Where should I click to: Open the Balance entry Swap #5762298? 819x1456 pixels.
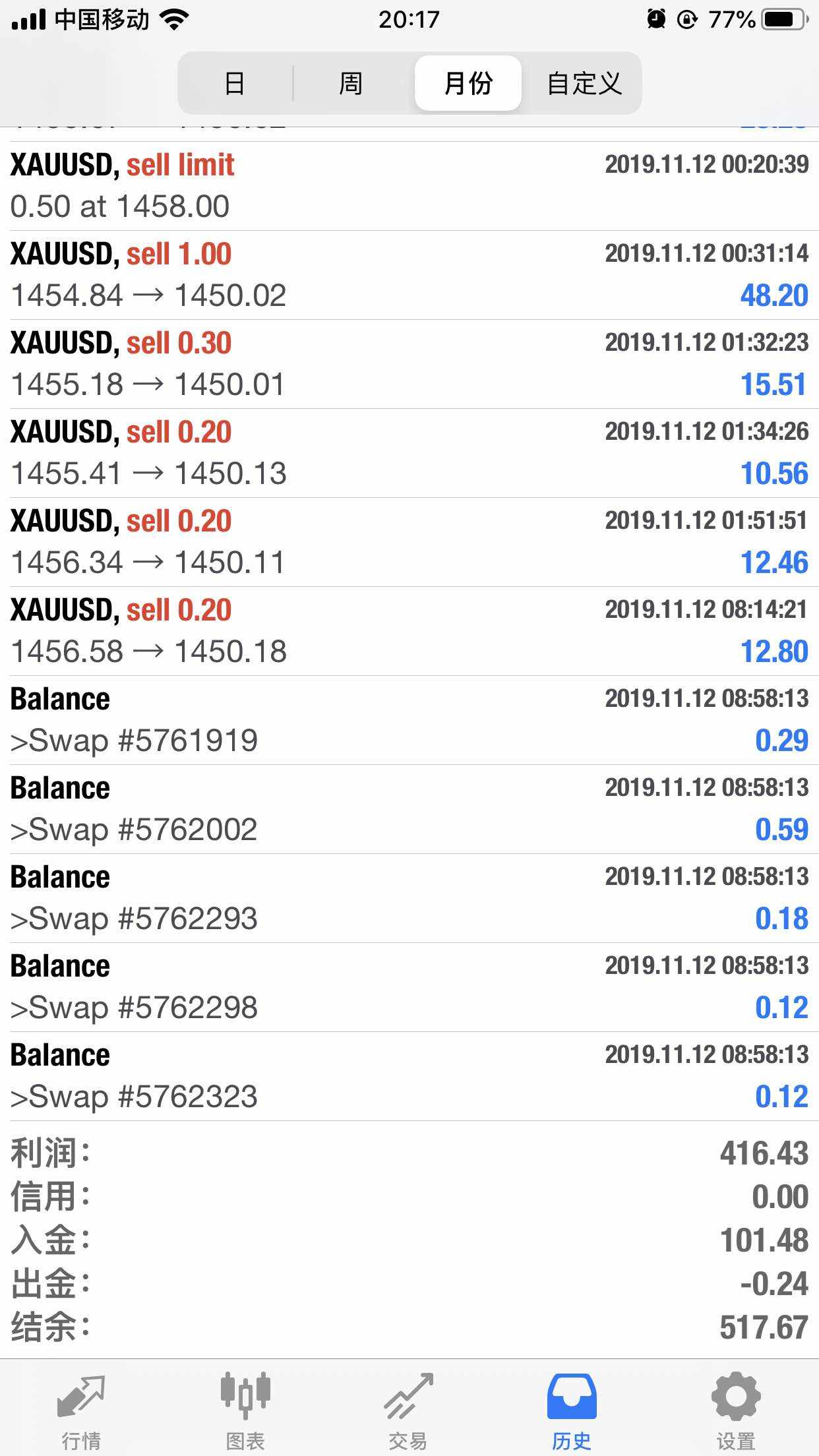[x=409, y=987]
